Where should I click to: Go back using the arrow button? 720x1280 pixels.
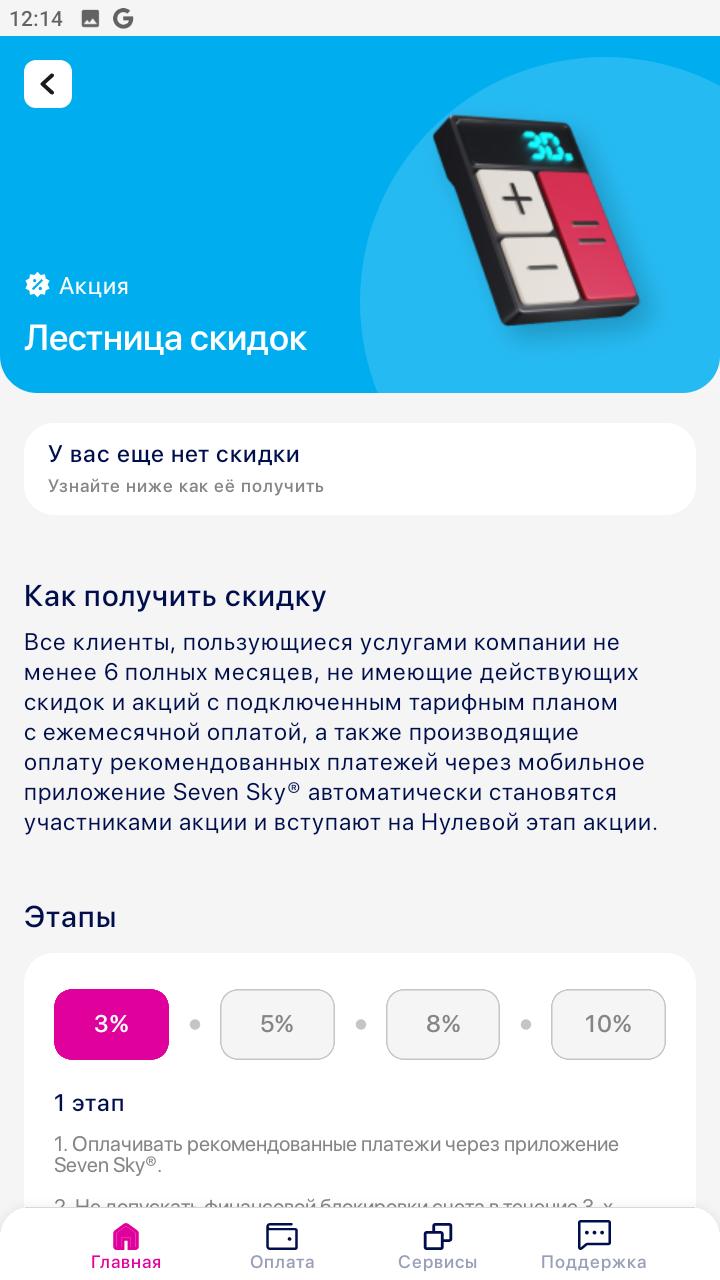pos(48,84)
